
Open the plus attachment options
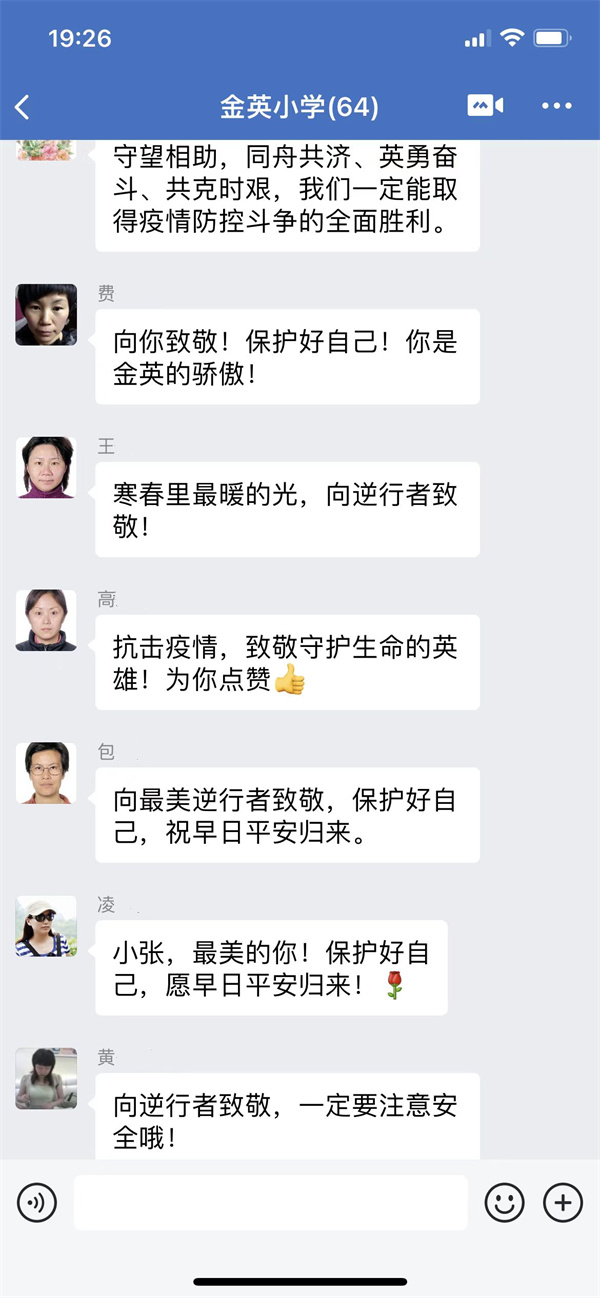[562, 1202]
